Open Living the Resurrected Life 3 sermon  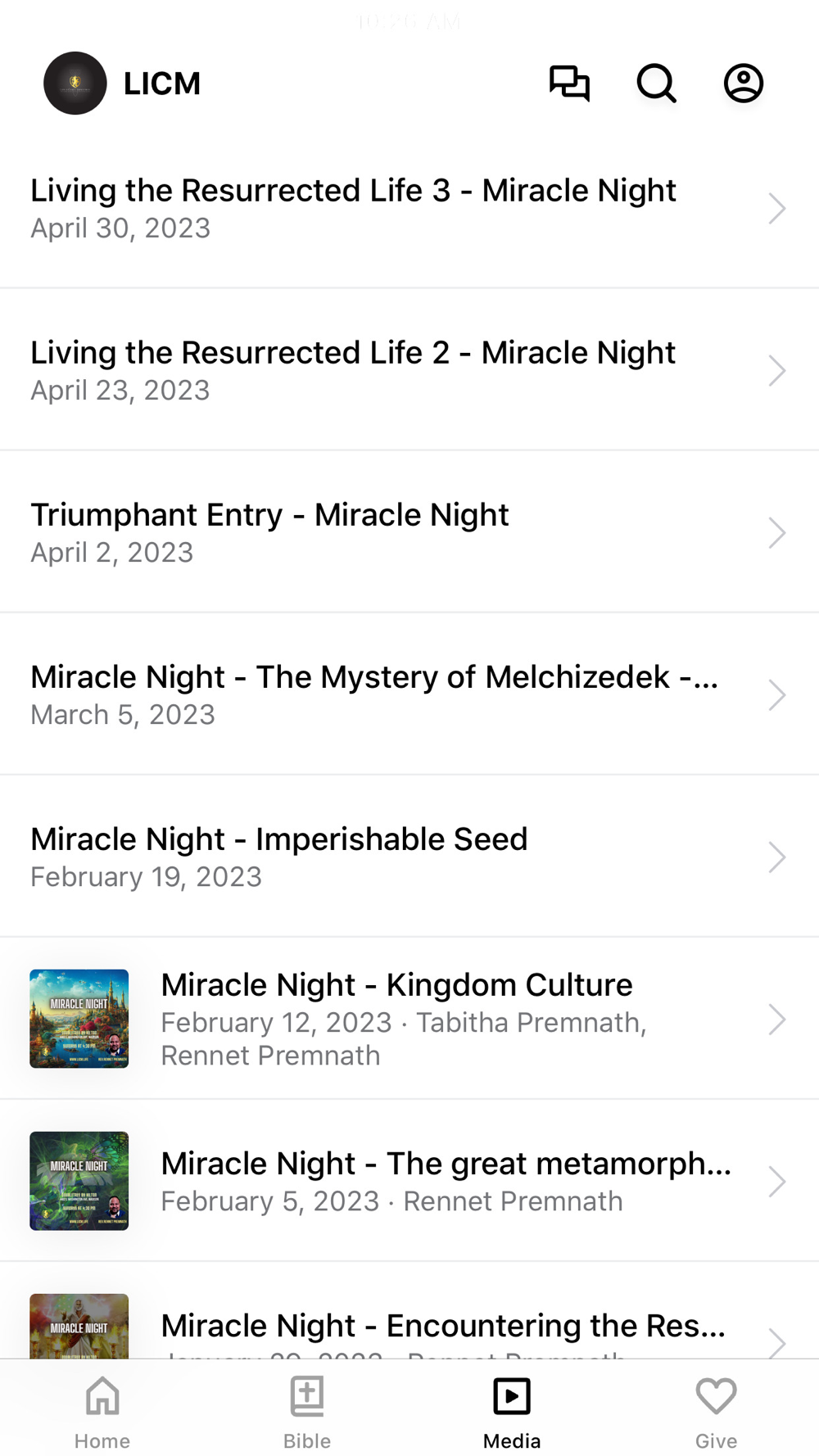coord(409,208)
